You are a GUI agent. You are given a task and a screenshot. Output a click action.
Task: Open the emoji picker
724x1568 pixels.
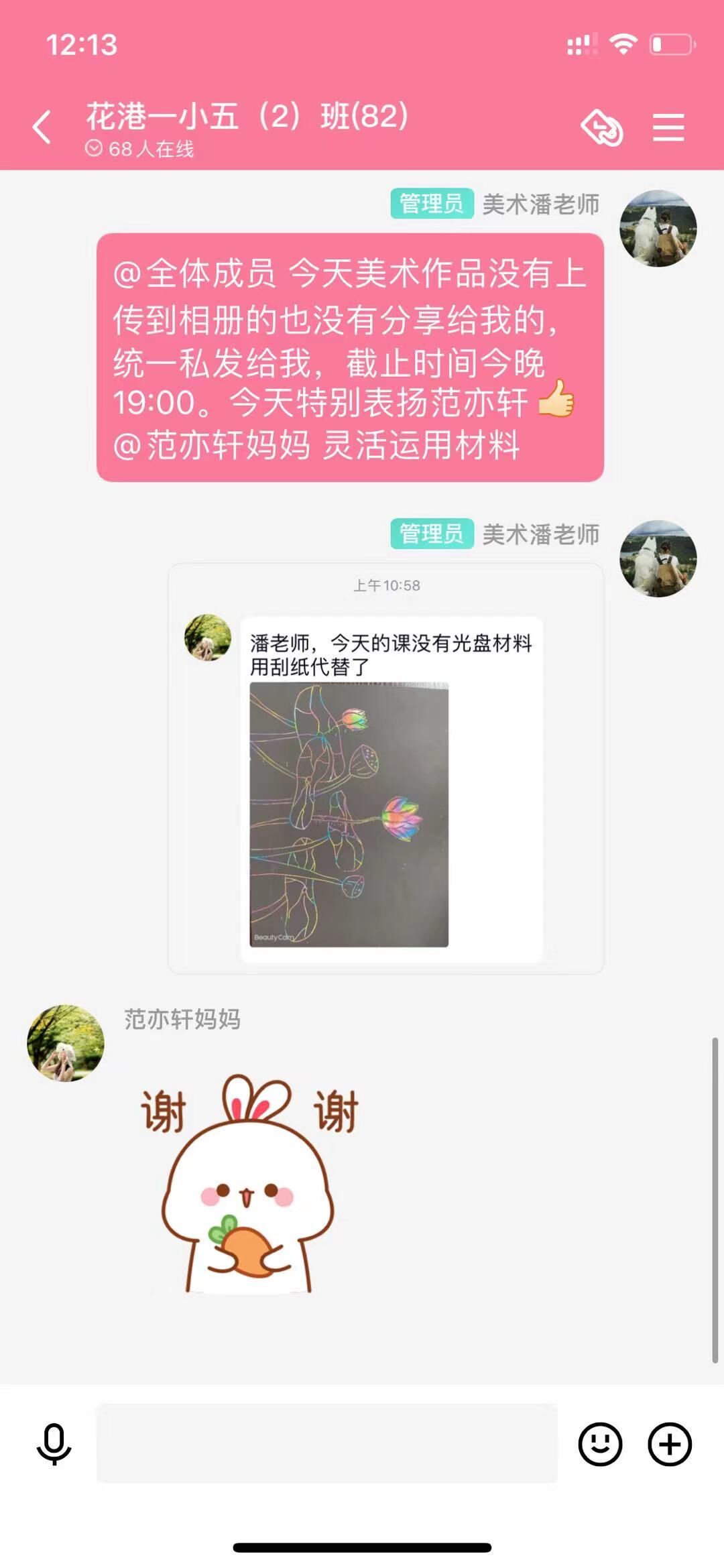(x=600, y=1443)
